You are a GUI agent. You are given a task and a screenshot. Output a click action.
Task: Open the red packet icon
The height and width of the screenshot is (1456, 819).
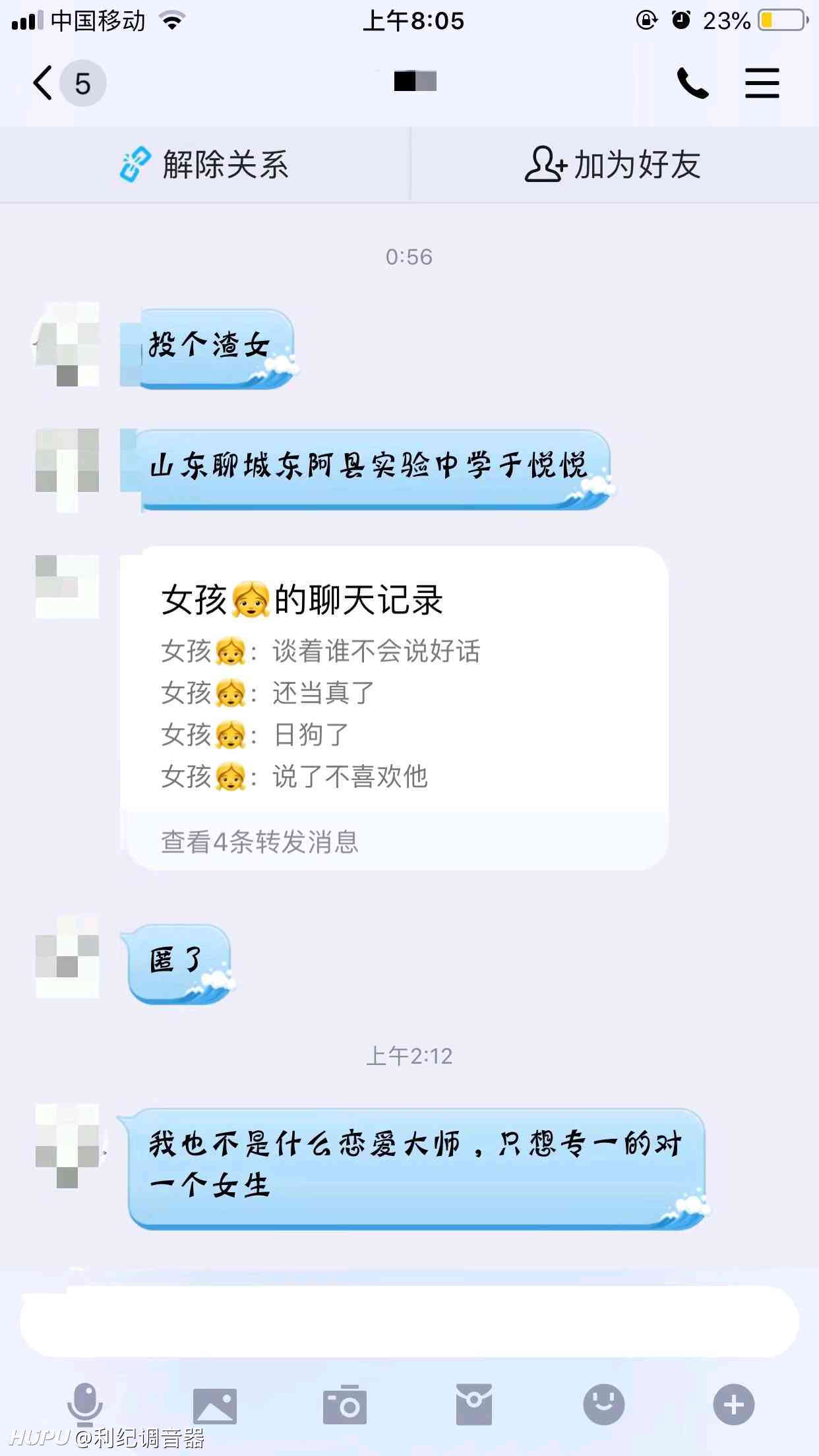[x=474, y=1405]
